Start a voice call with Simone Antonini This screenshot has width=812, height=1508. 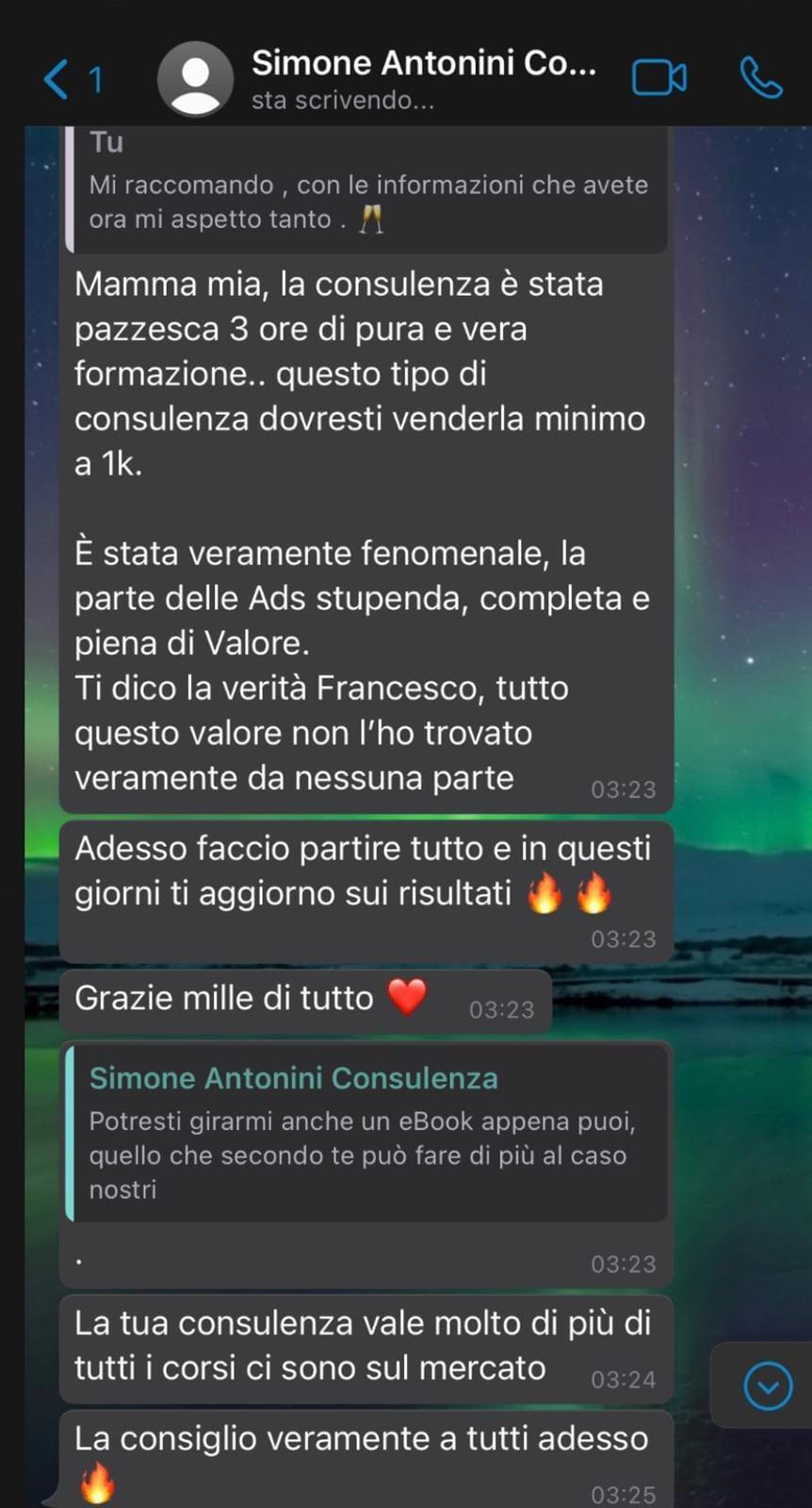760,78
